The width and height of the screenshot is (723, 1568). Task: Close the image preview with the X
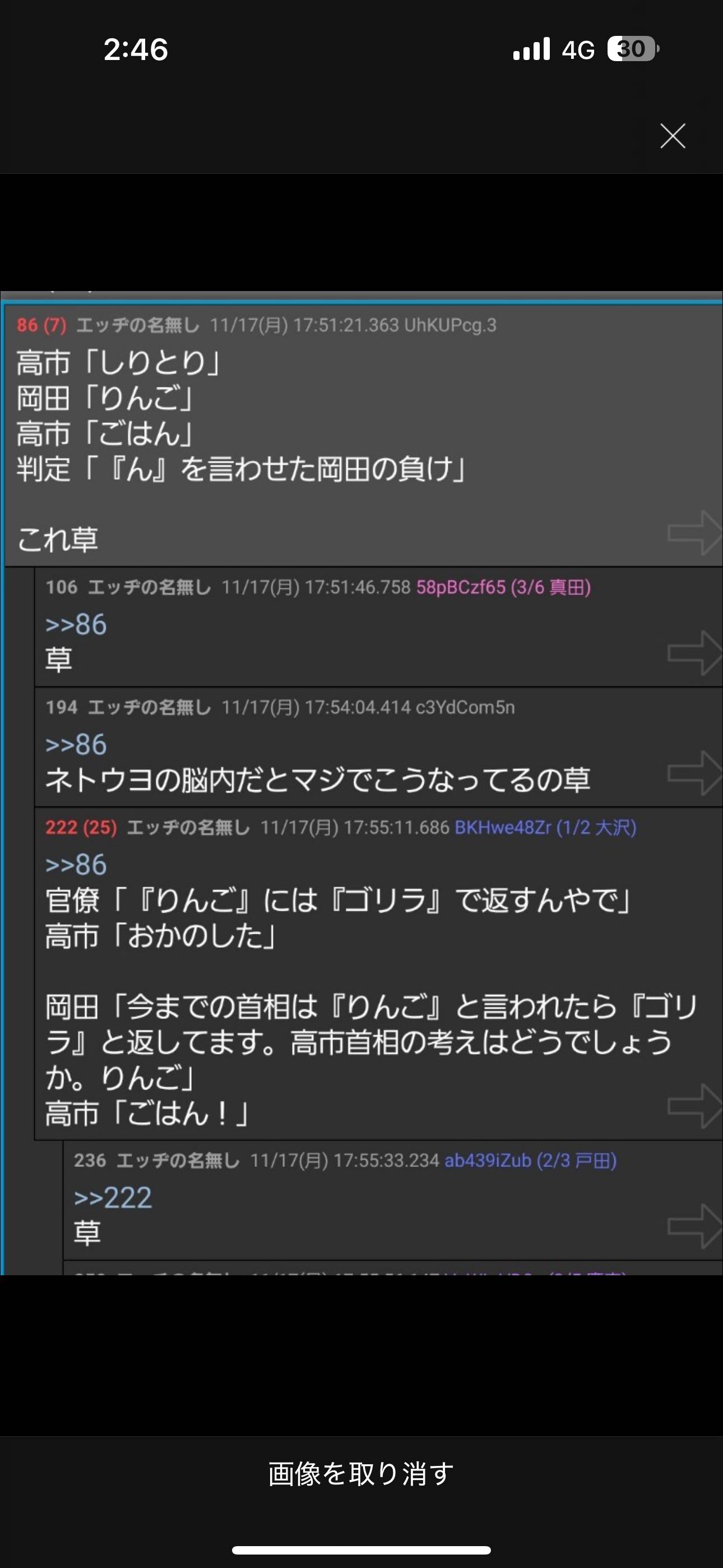point(673,136)
